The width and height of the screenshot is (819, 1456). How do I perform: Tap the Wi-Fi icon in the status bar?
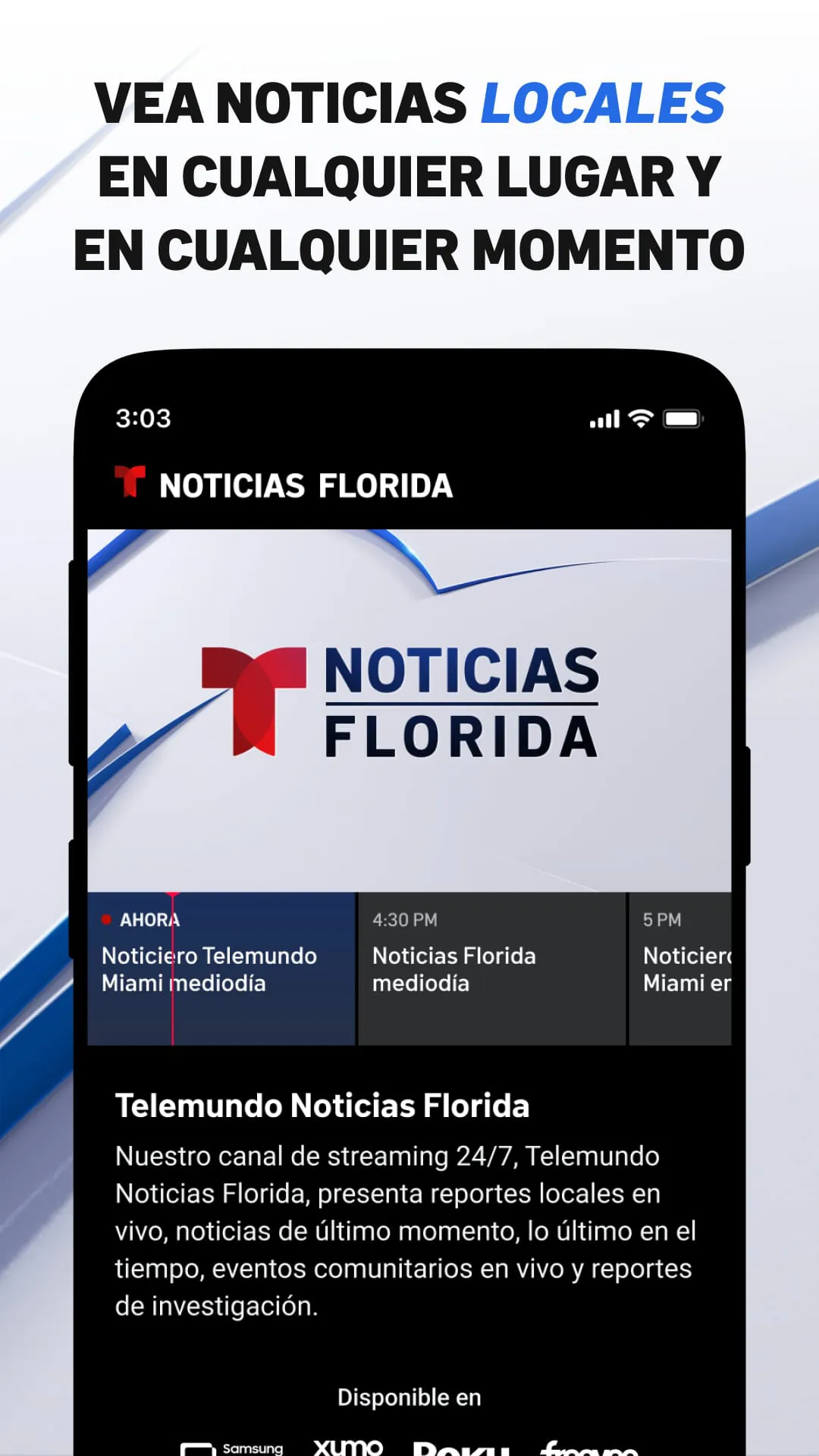pos(641,418)
